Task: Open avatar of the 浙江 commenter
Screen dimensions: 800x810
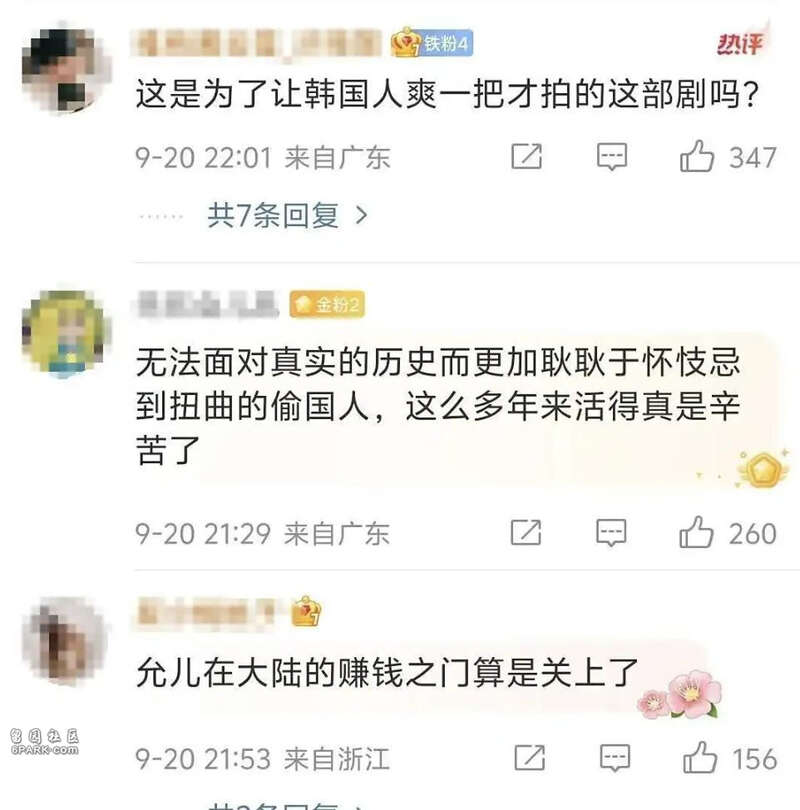Action: point(65,641)
